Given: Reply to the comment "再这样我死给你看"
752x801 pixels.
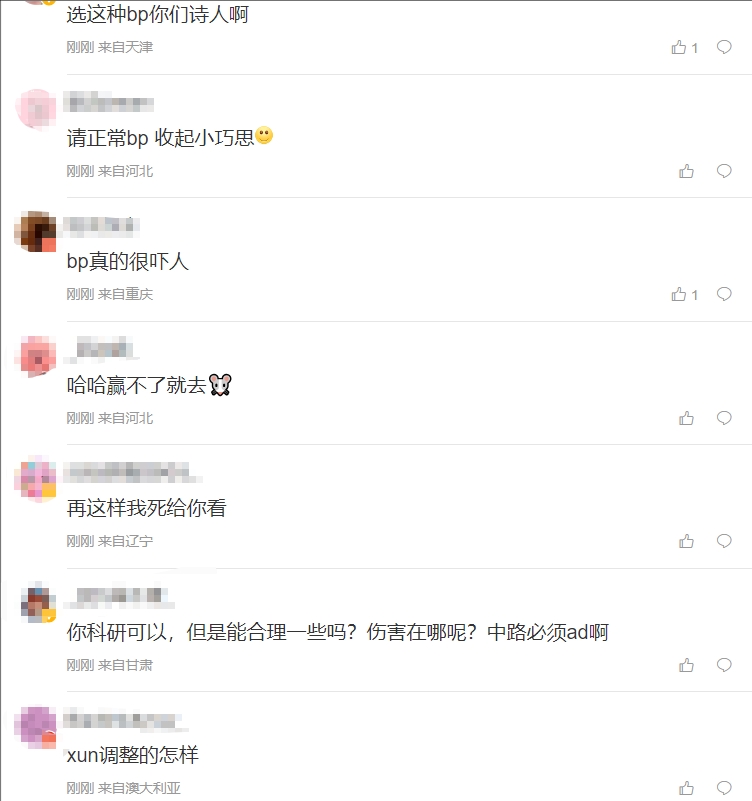Looking at the screenshot, I should click(x=724, y=541).
